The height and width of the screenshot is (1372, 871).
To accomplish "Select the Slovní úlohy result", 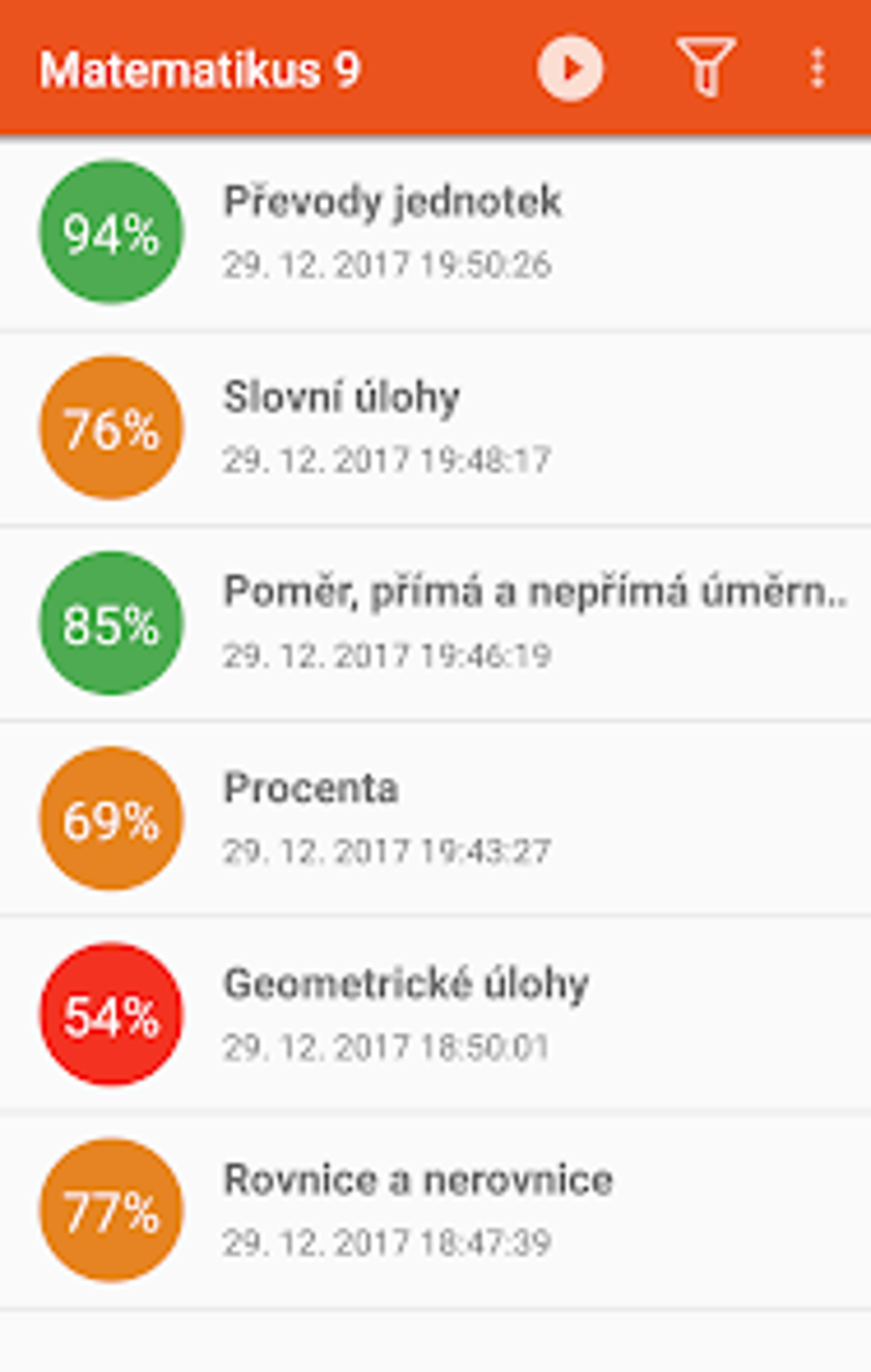I will 435,427.
